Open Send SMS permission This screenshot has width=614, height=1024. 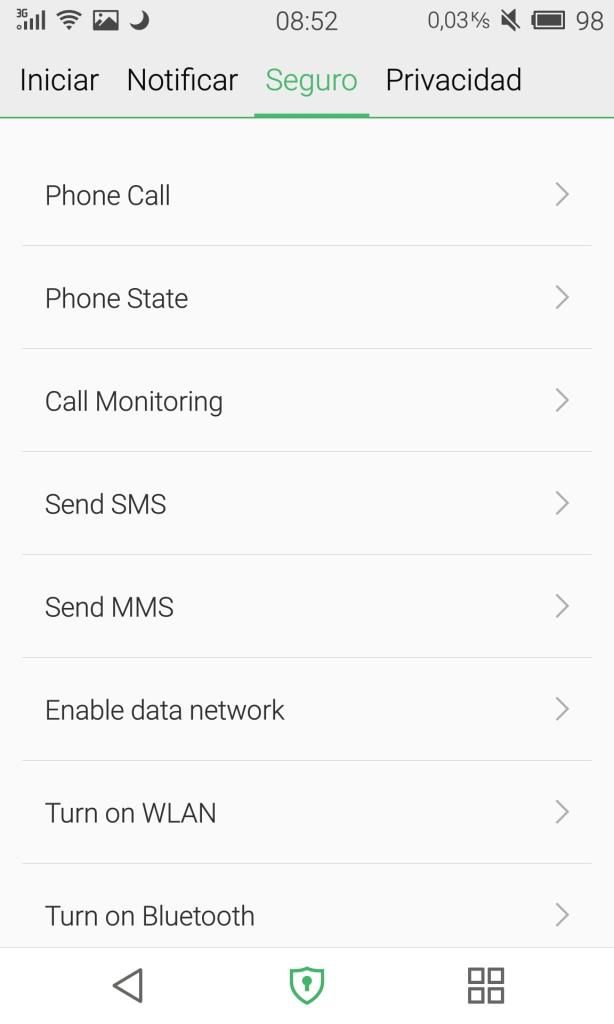[x=307, y=504]
